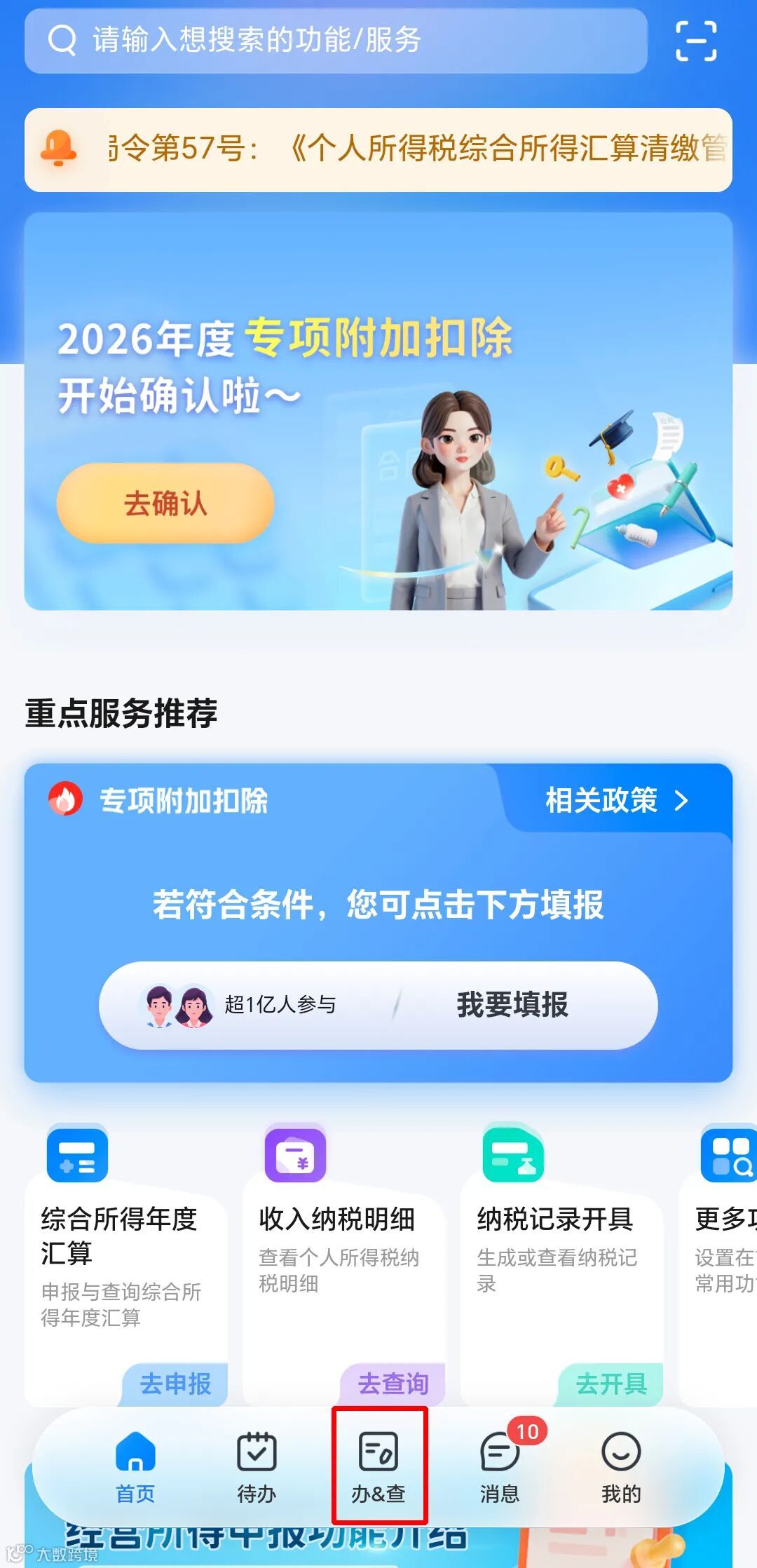This screenshot has width=757, height=1568.
Task: Click the 专项附加扣除 flame icon
Action: pos(65,799)
